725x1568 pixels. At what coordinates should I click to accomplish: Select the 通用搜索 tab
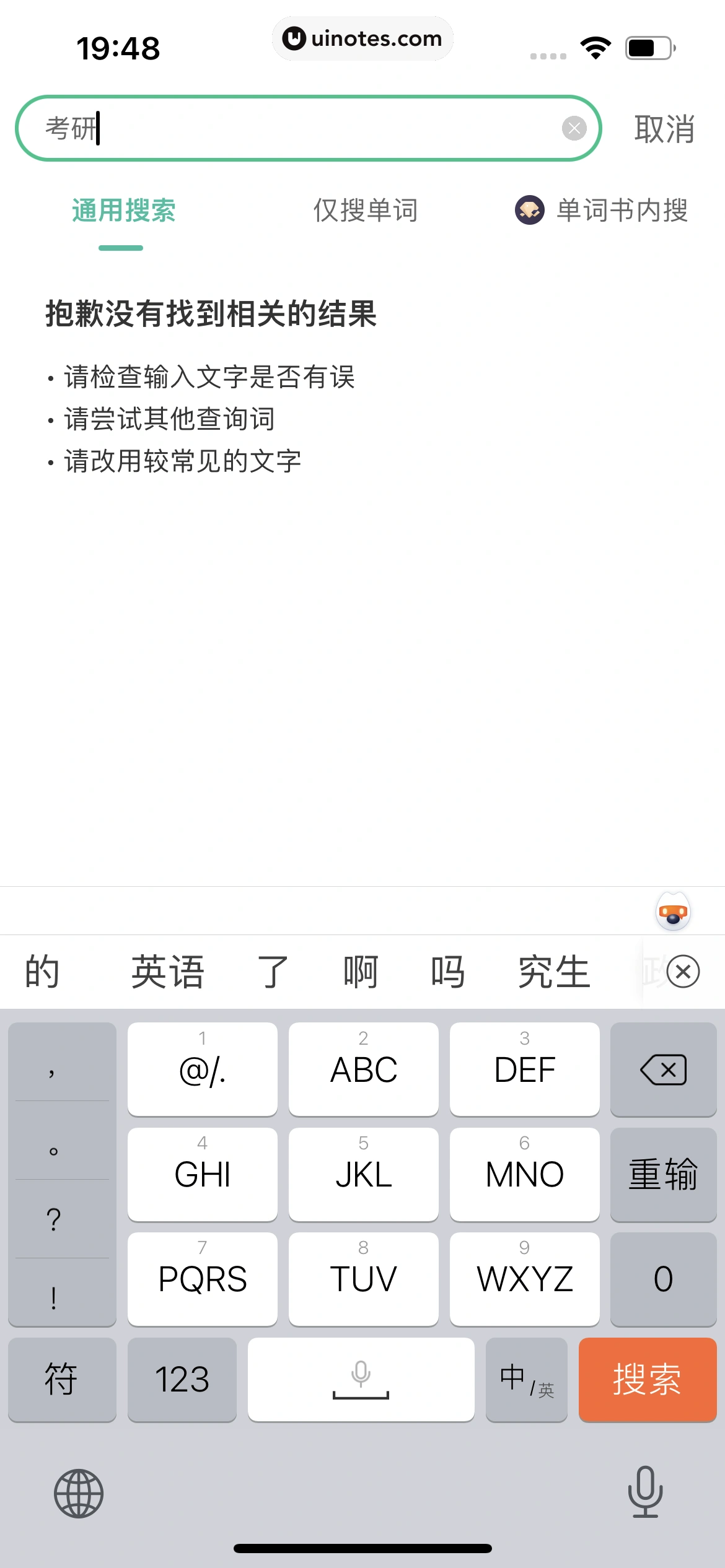(x=123, y=211)
